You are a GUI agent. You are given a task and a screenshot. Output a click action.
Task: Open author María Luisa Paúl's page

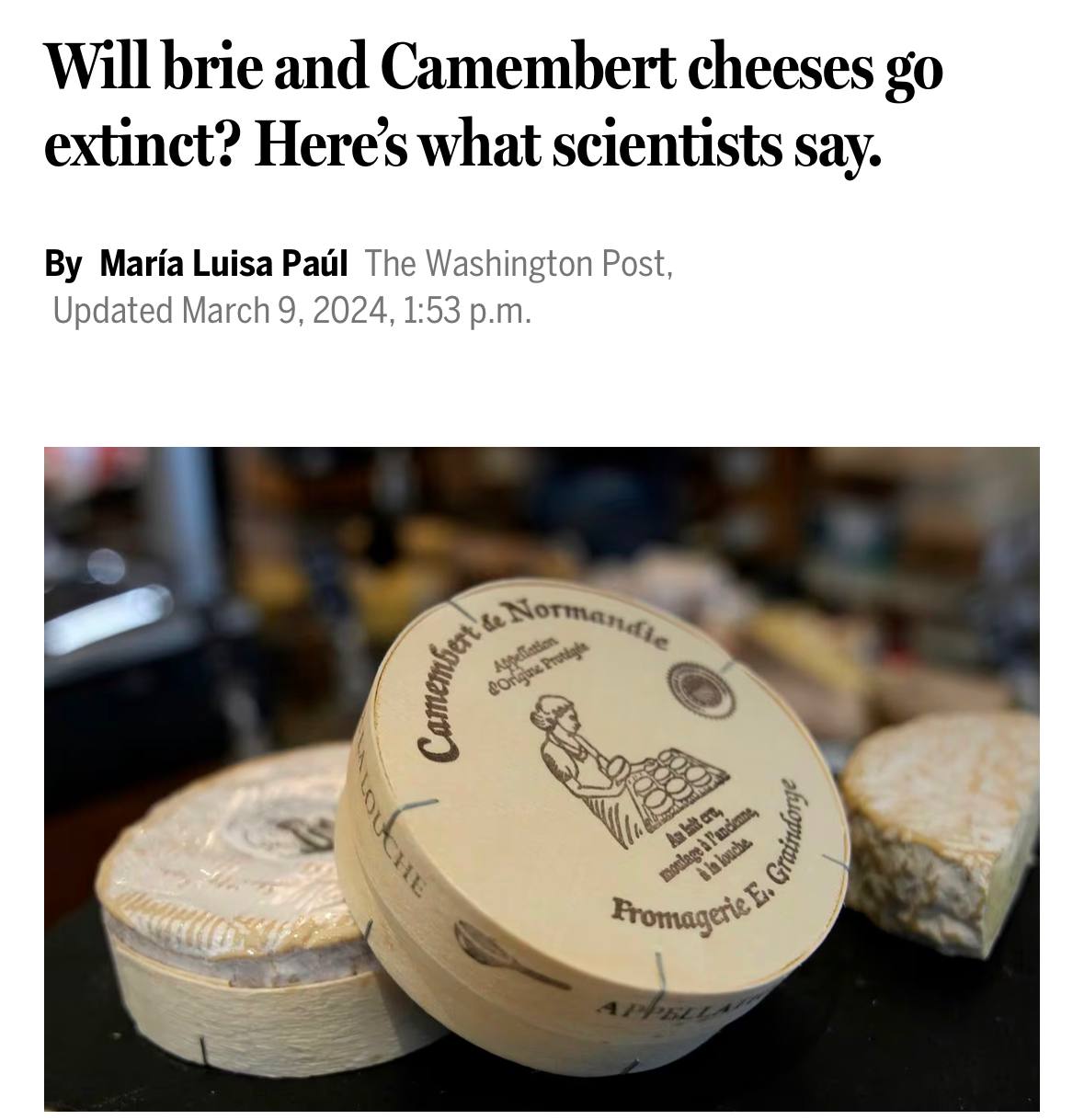pos(223,264)
